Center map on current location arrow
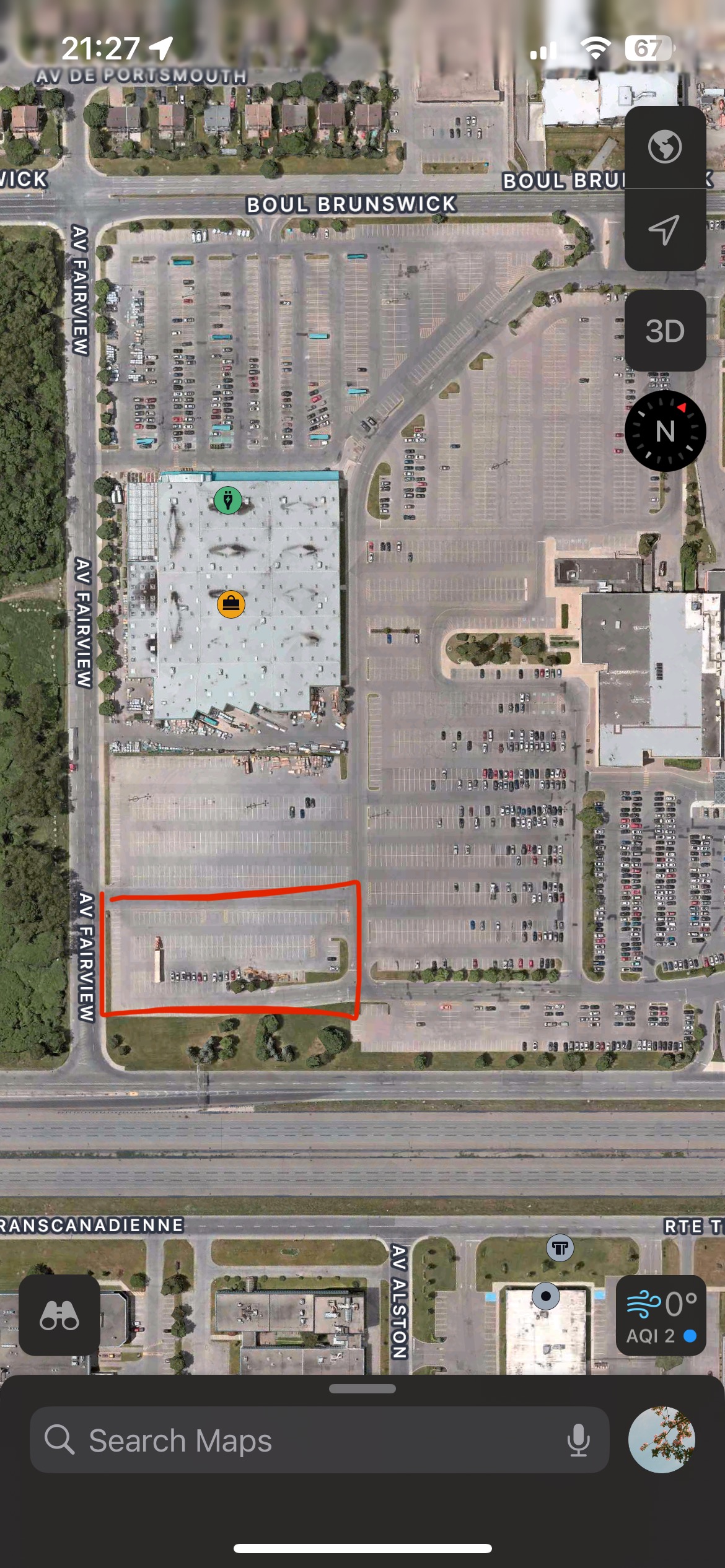The height and width of the screenshot is (1568, 725). coord(665,230)
